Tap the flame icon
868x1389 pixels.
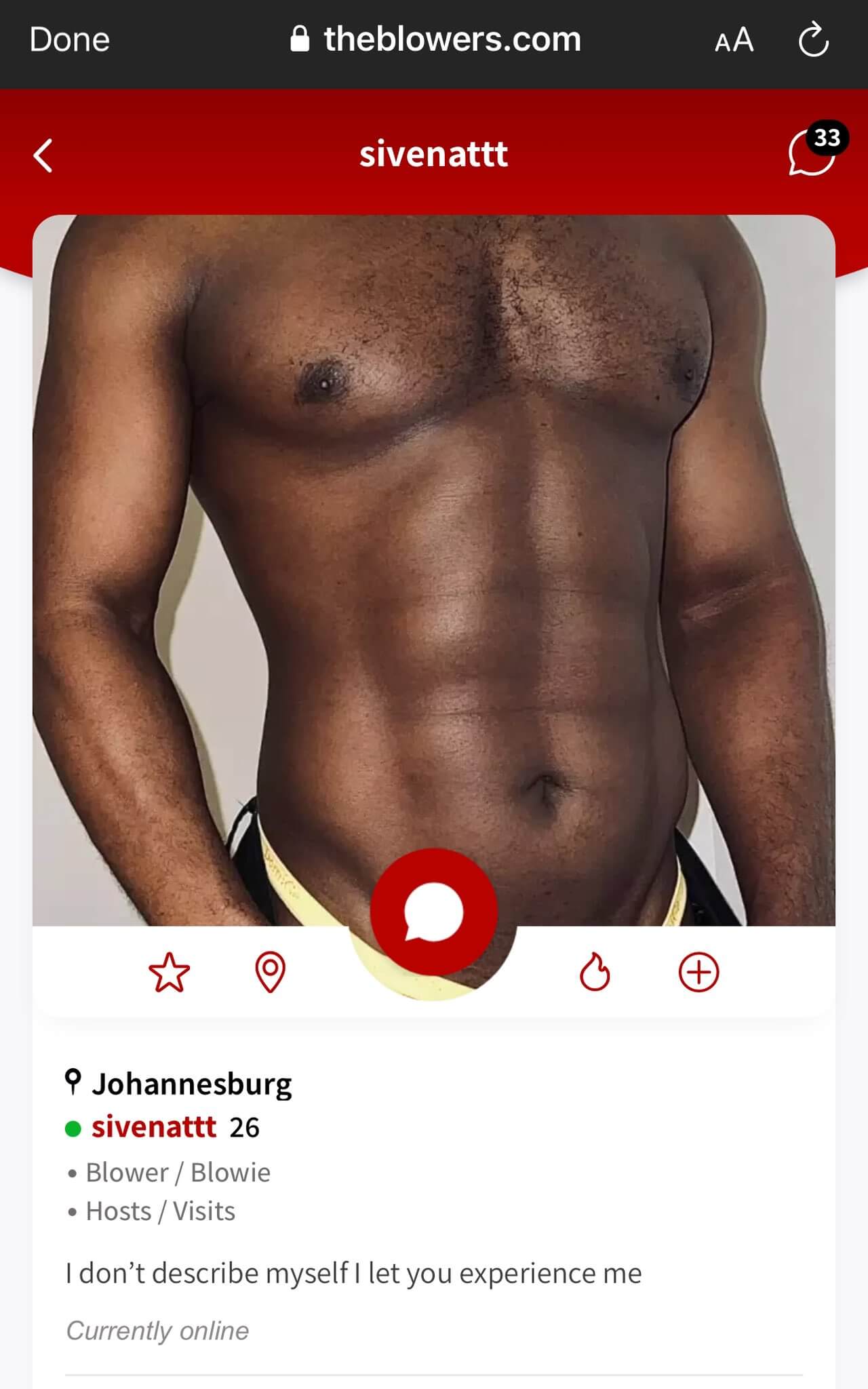[x=595, y=973]
